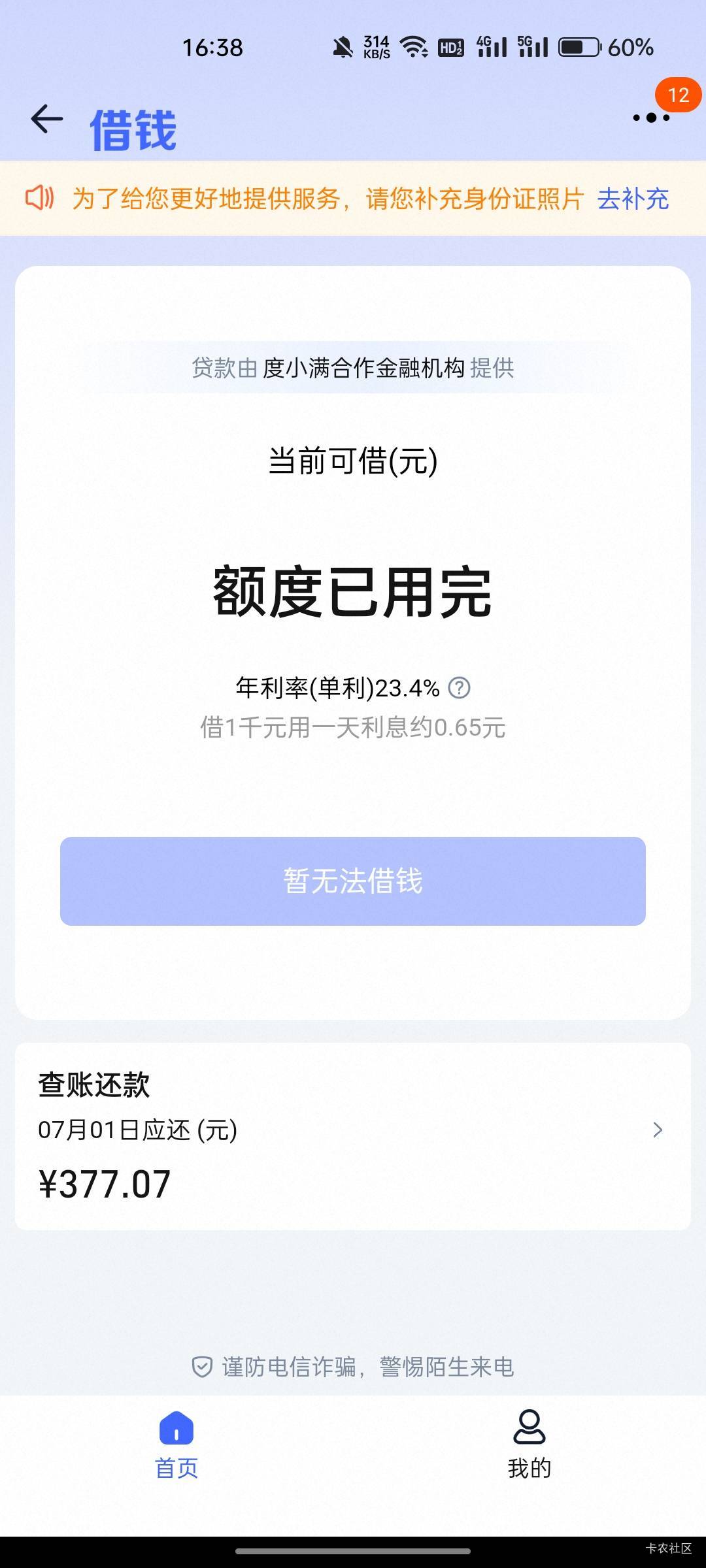Go back using the top-left arrow
Screen dimensions: 706x1568
46,119
